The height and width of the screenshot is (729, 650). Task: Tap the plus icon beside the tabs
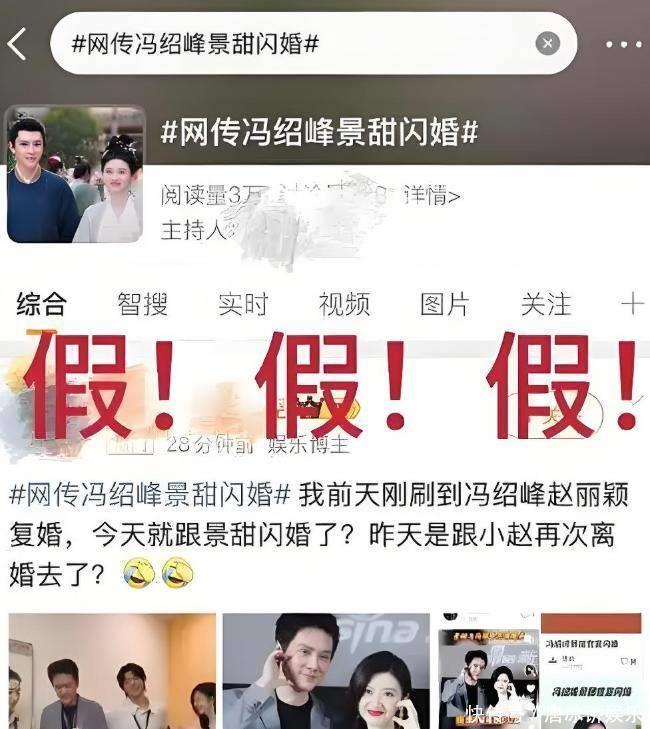631,304
